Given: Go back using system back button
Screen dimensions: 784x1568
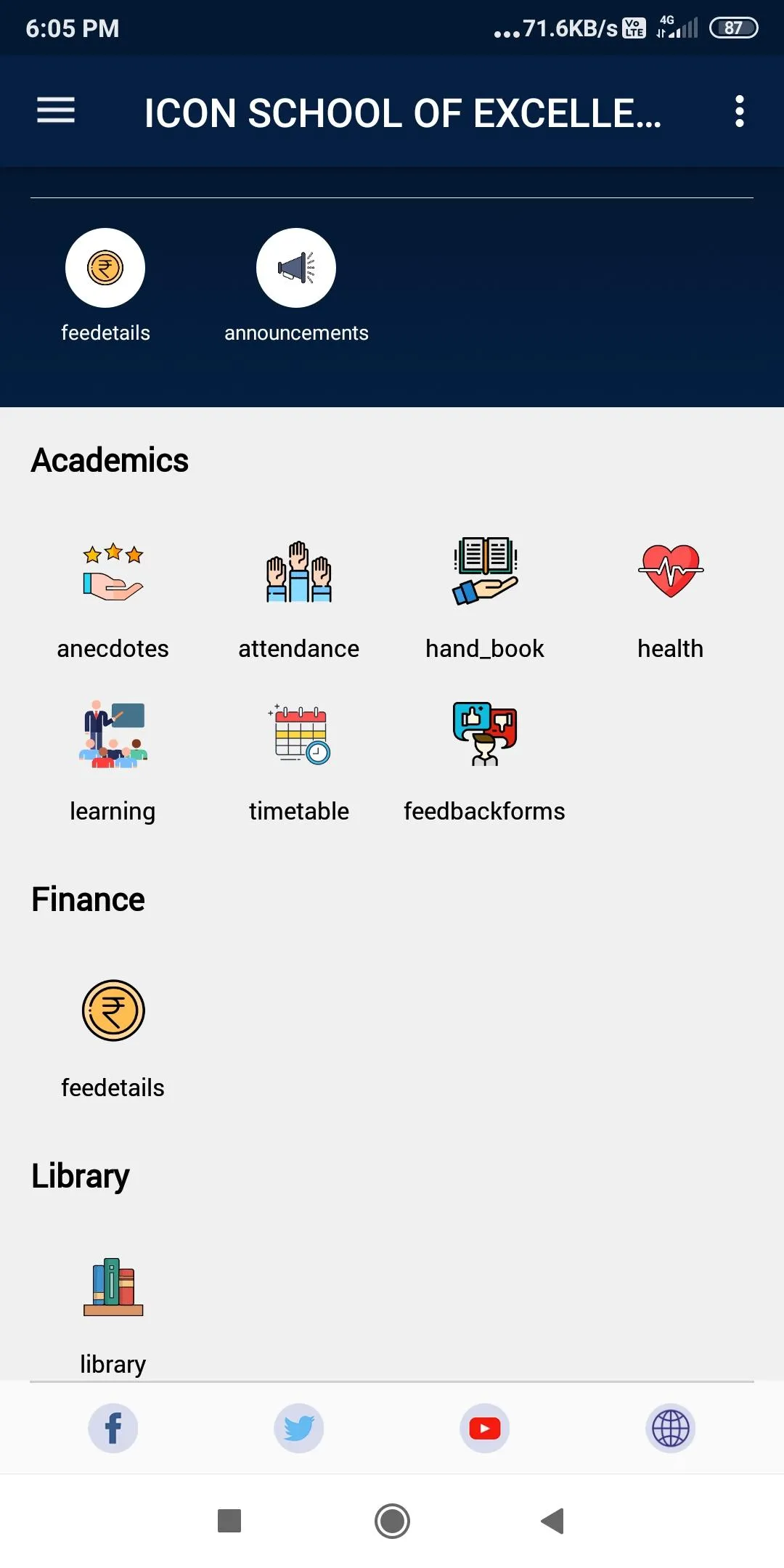Looking at the screenshot, I should pos(552,1520).
